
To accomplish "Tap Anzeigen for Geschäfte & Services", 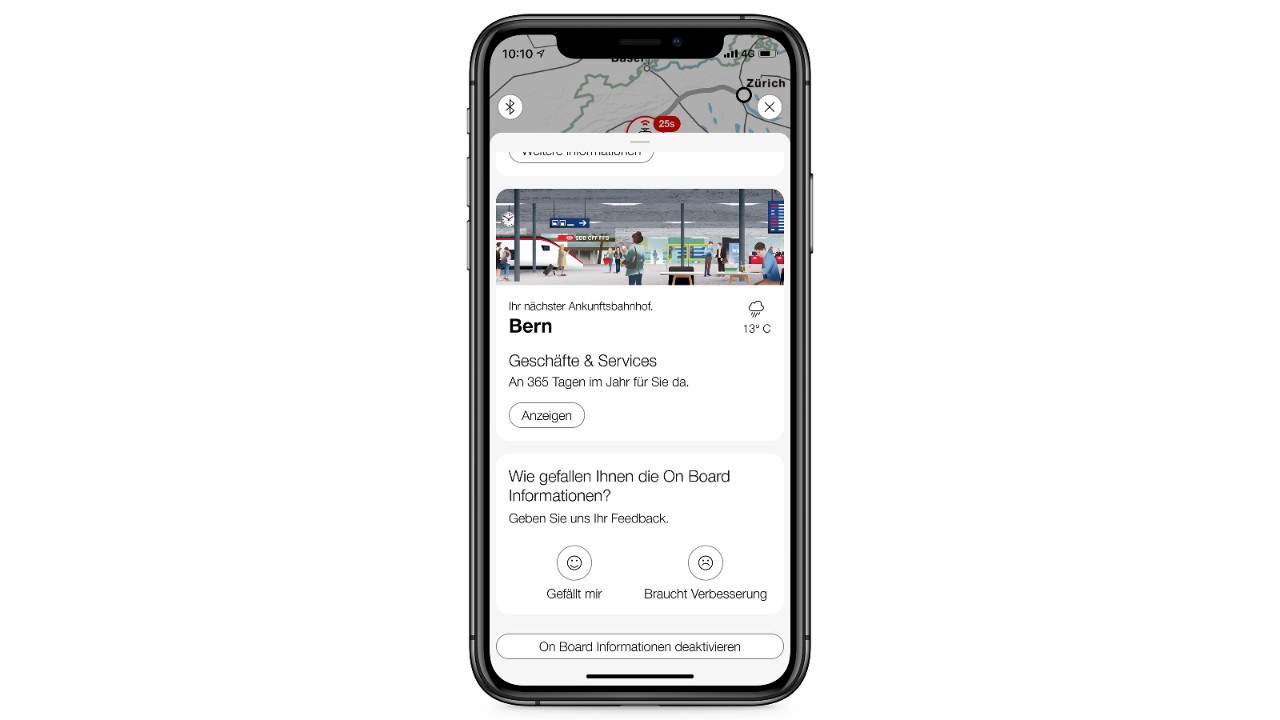I will click(546, 415).
